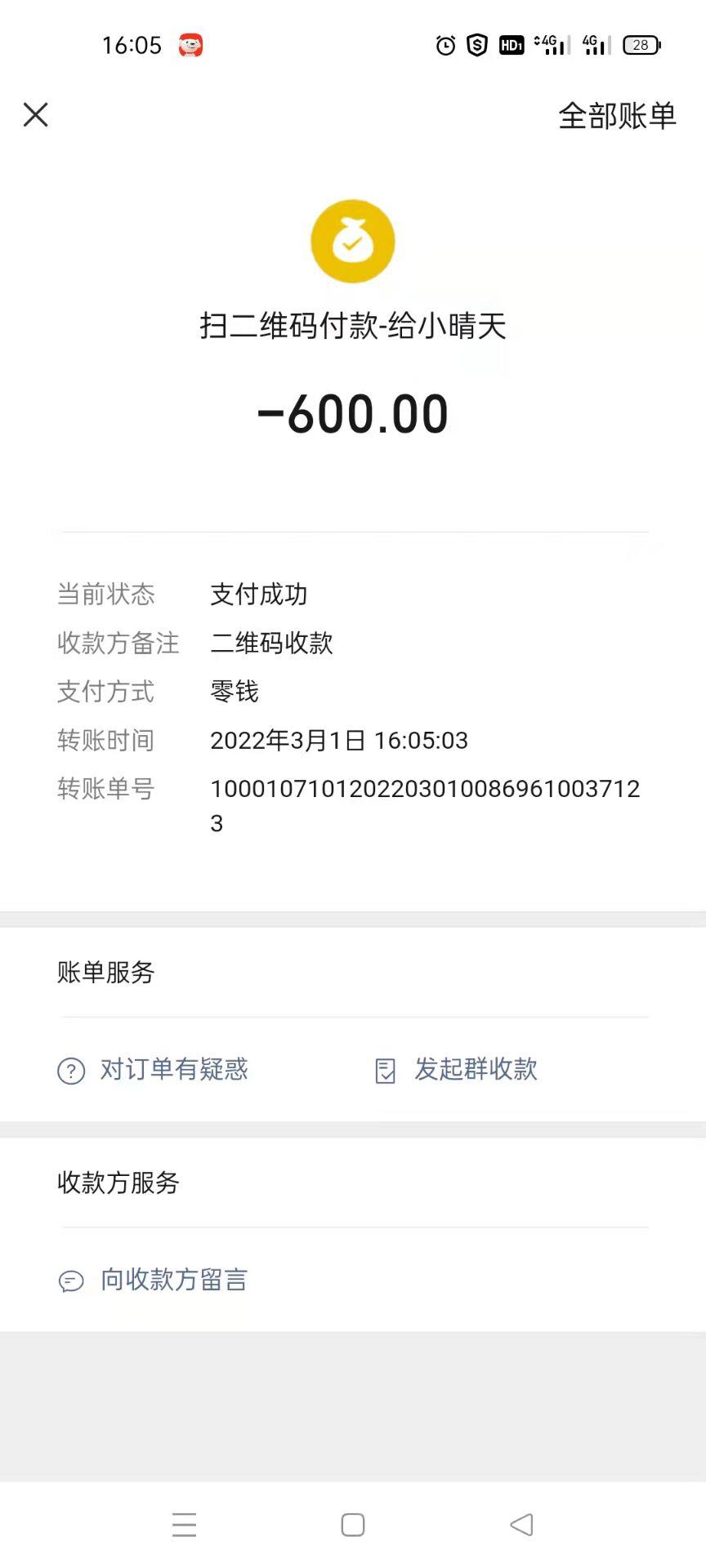The height and width of the screenshot is (1568, 706).
Task: Tap 对订单有疑惑 for order help
Action: (154, 1070)
